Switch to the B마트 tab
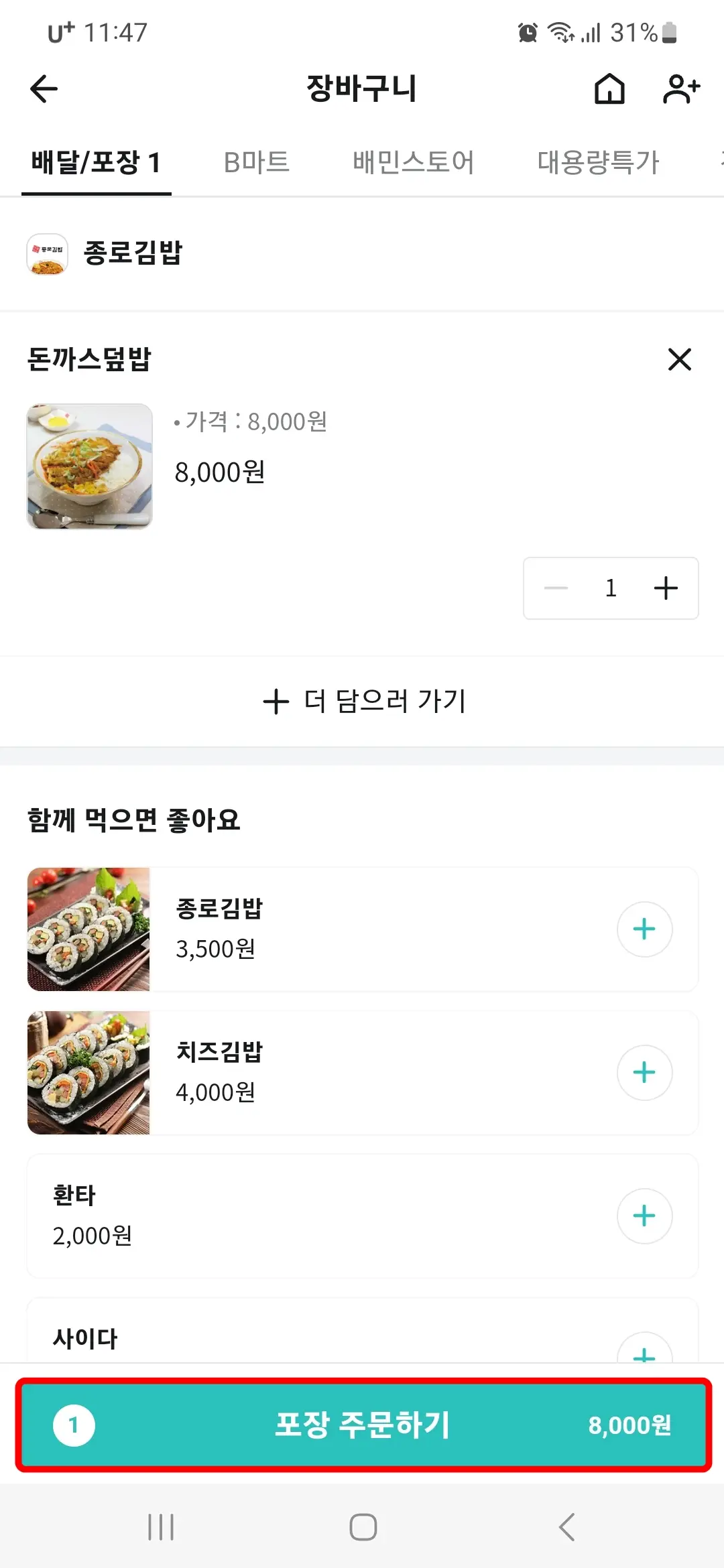Screen dimensions: 724x1568 click(256, 162)
